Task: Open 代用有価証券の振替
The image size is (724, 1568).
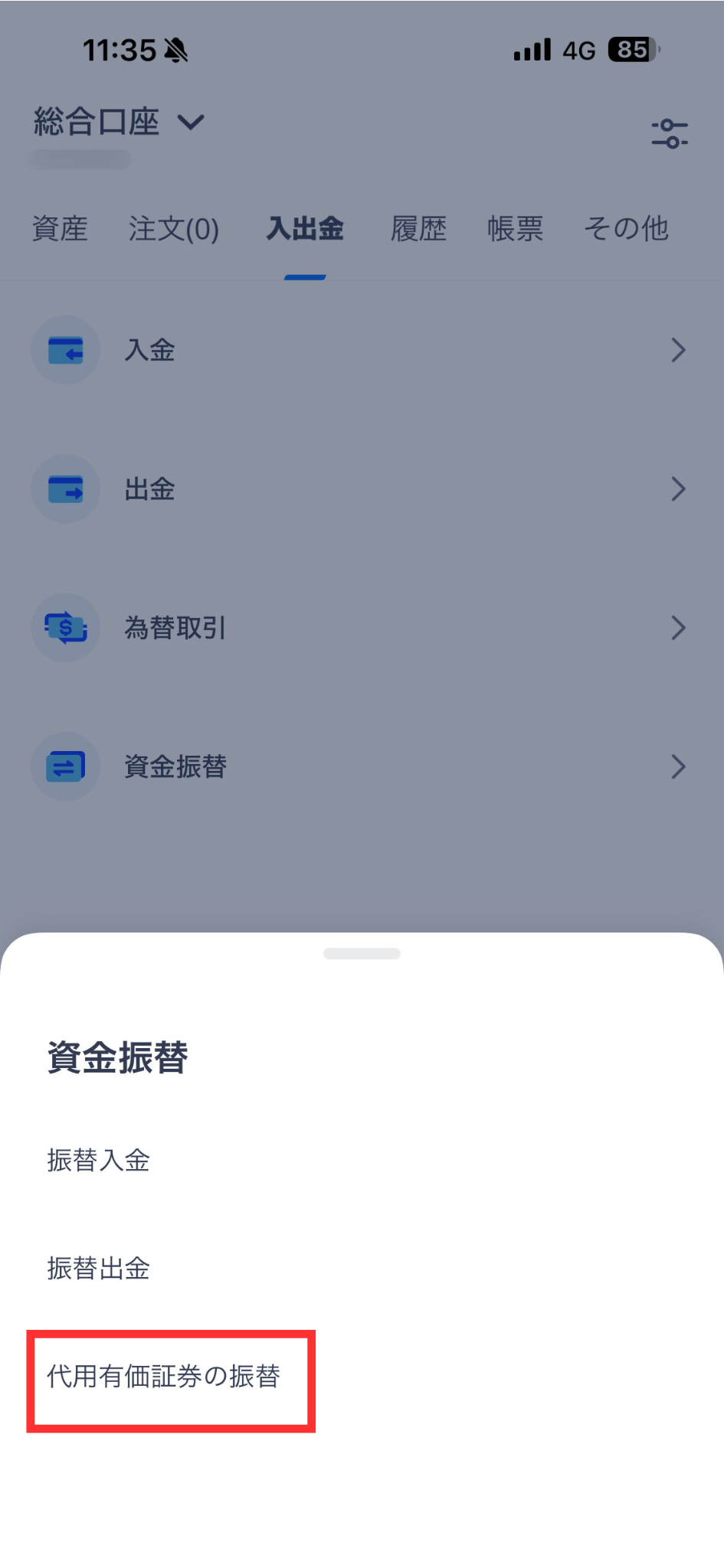Action: point(164,1377)
